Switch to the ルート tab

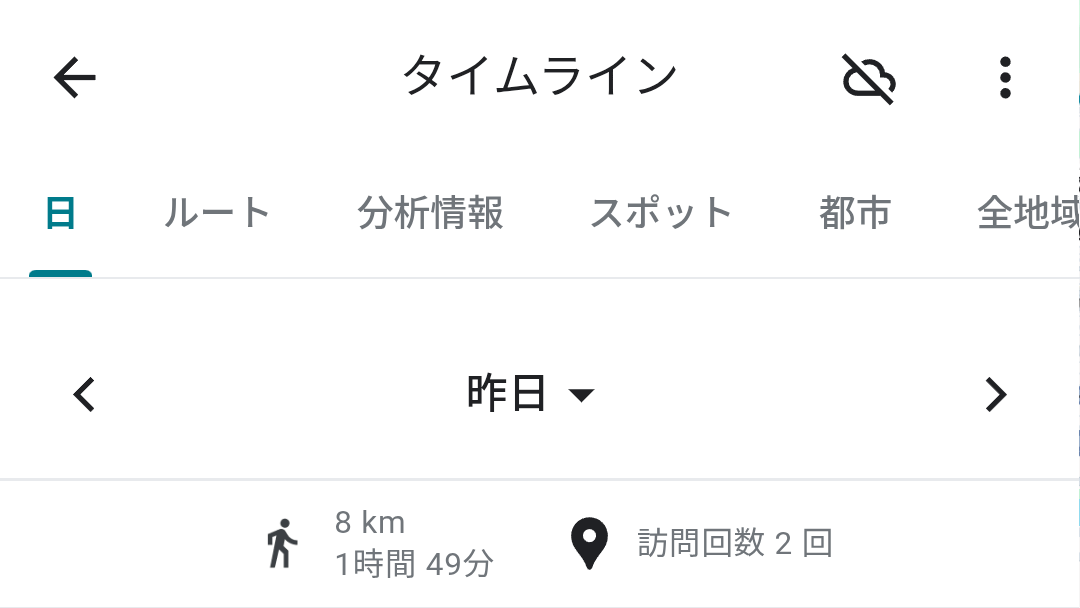[217, 213]
